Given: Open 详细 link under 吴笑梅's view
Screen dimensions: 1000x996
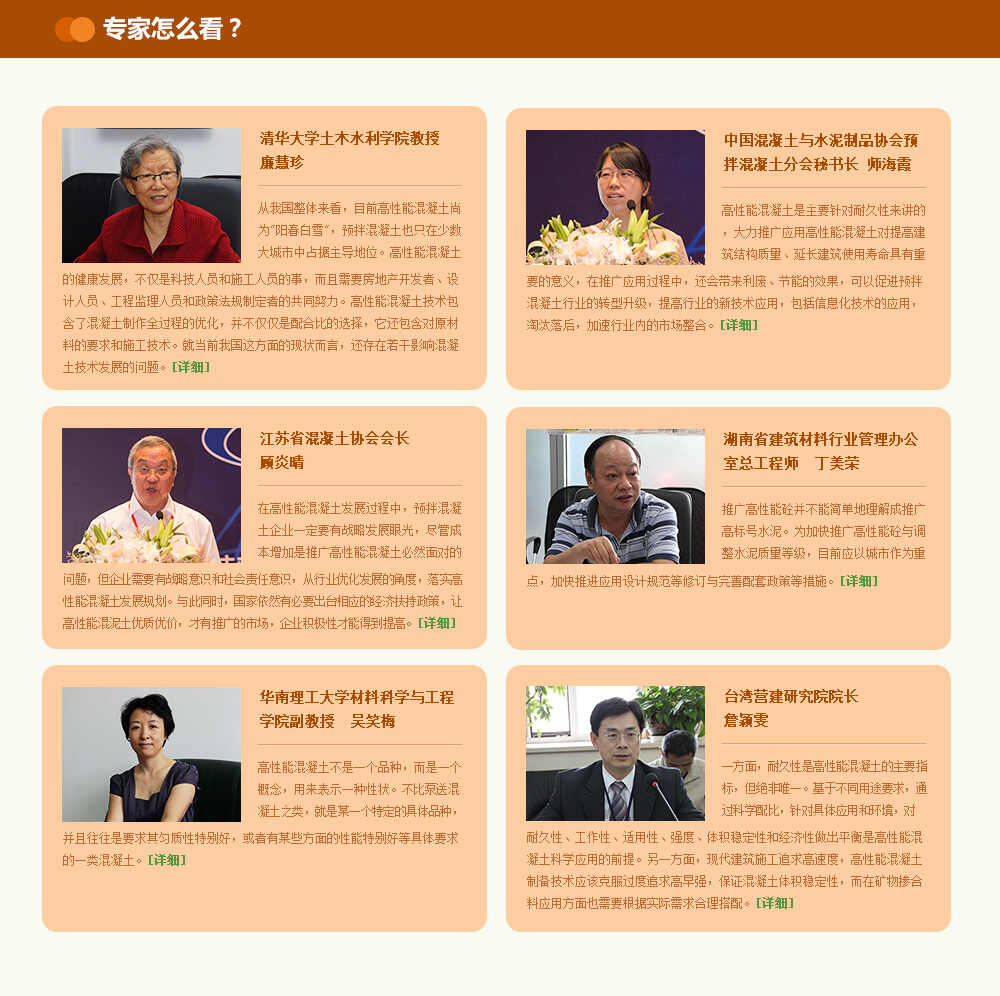Looking at the screenshot, I should 167,860.
